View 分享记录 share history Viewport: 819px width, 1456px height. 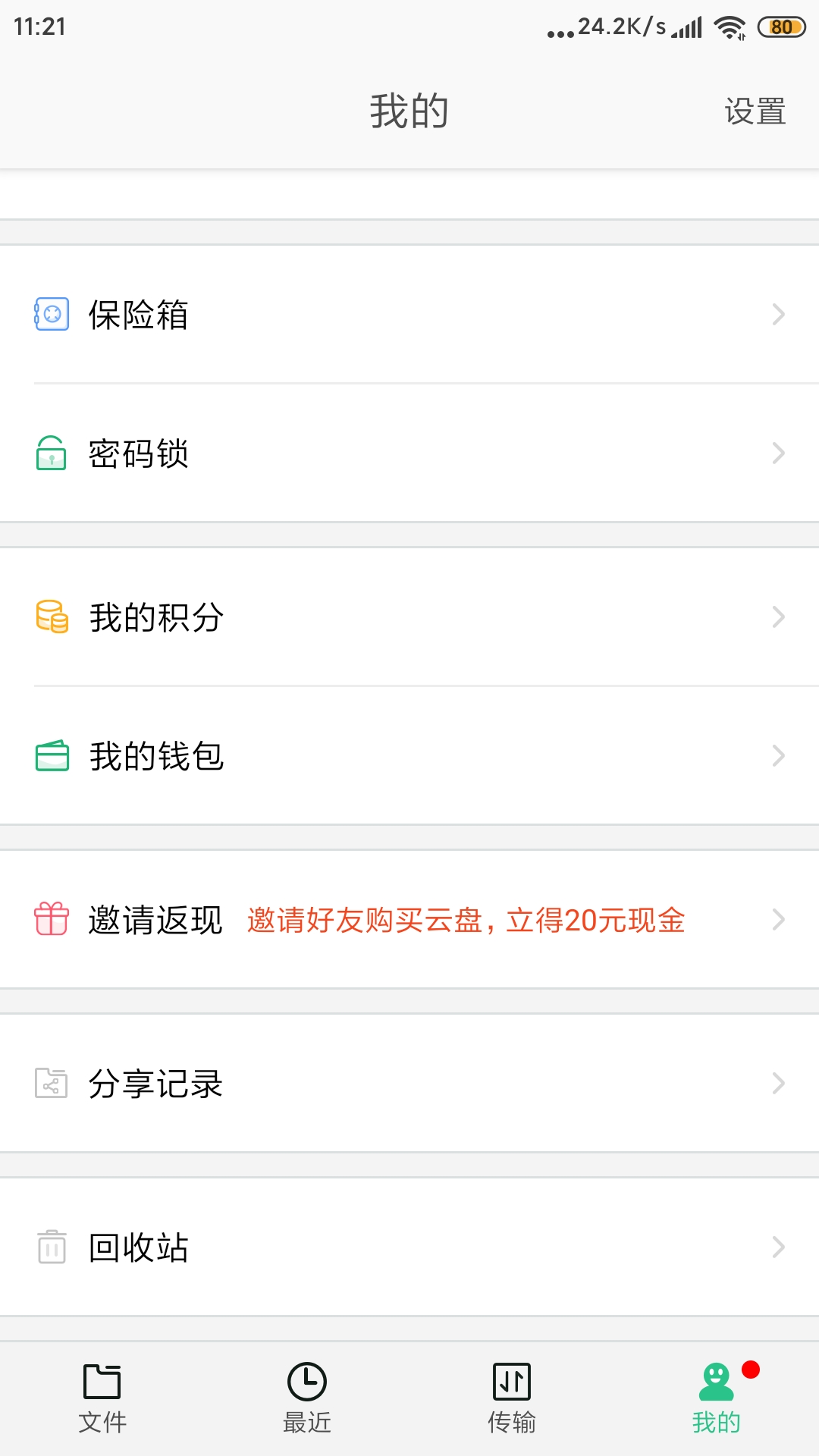tap(409, 1083)
